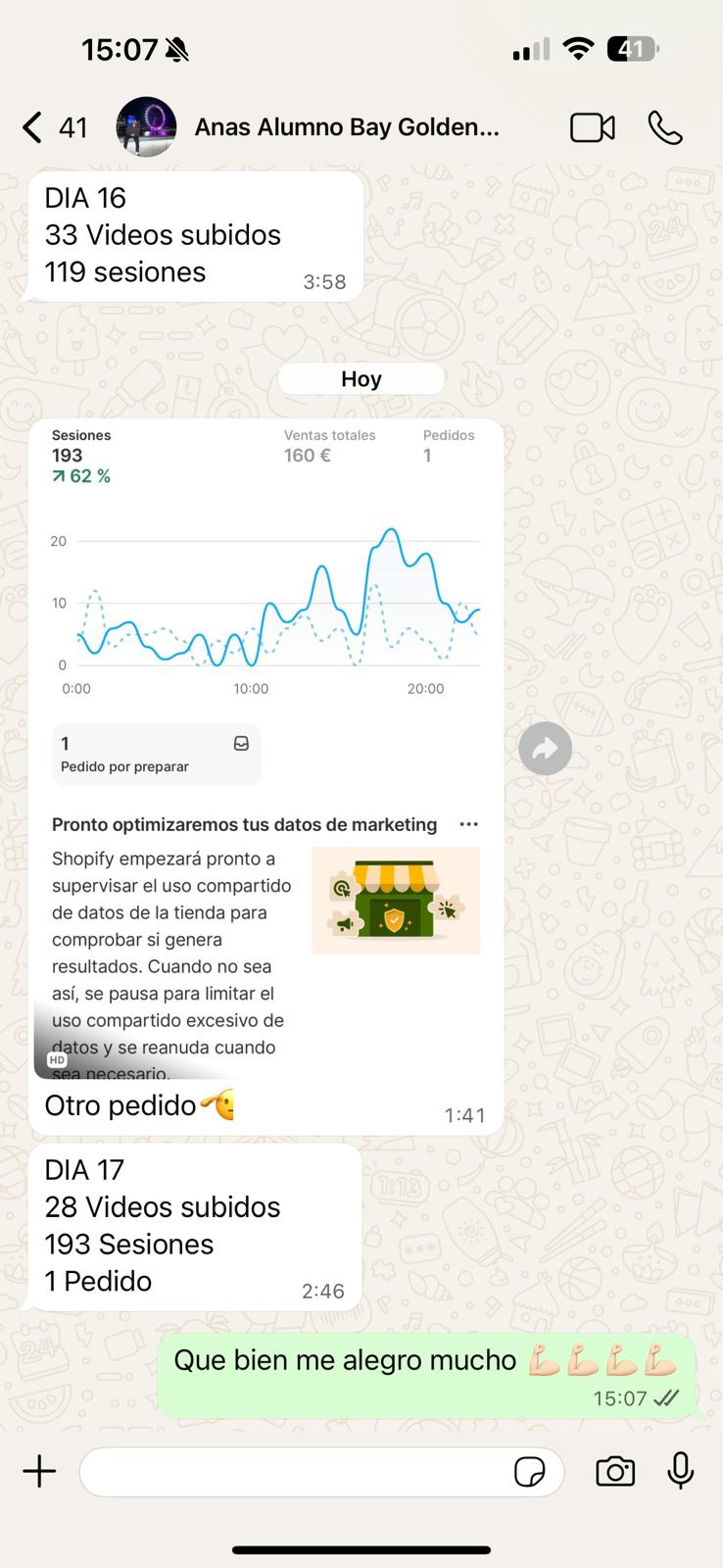Forward the Shopify stats image
This screenshot has height=1568, width=723.
545,749
